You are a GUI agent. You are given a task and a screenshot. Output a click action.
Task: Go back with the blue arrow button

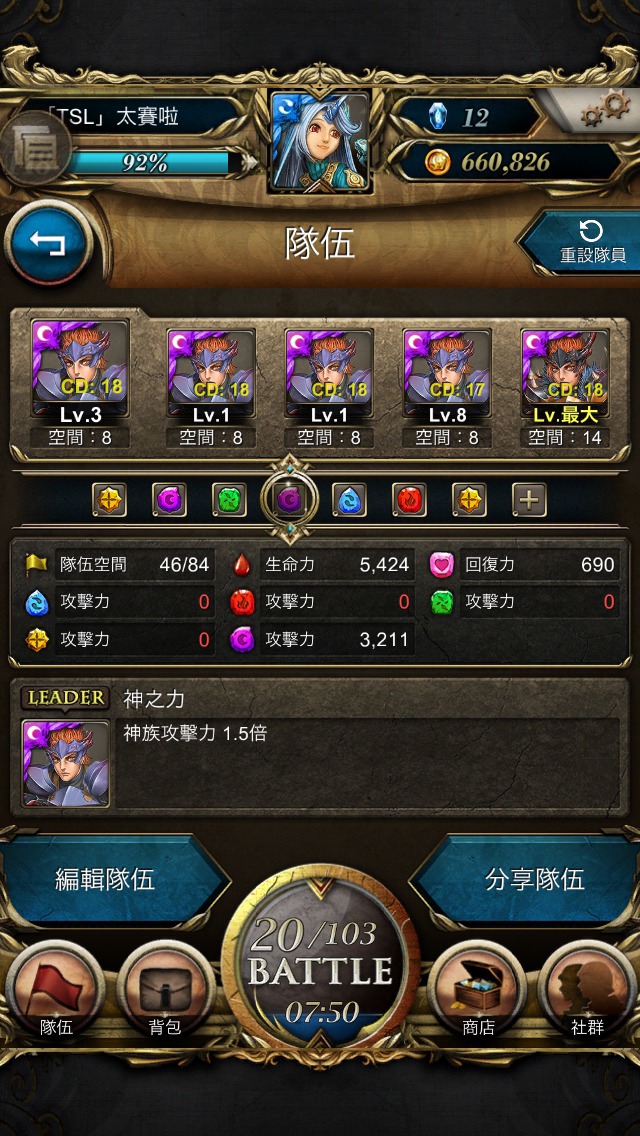(x=49, y=243)
